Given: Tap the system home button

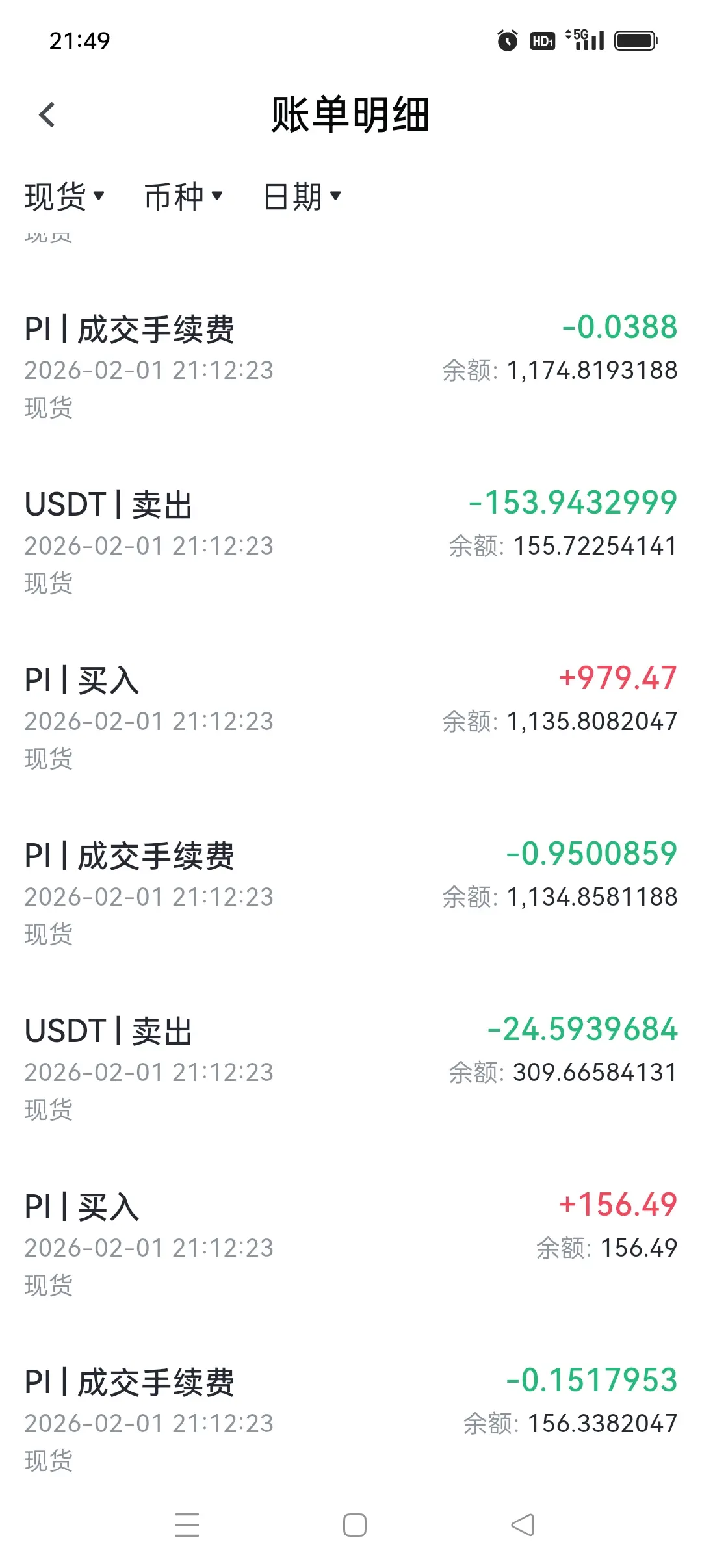Looking at the screenshot, I should [x=354, y=1525].
